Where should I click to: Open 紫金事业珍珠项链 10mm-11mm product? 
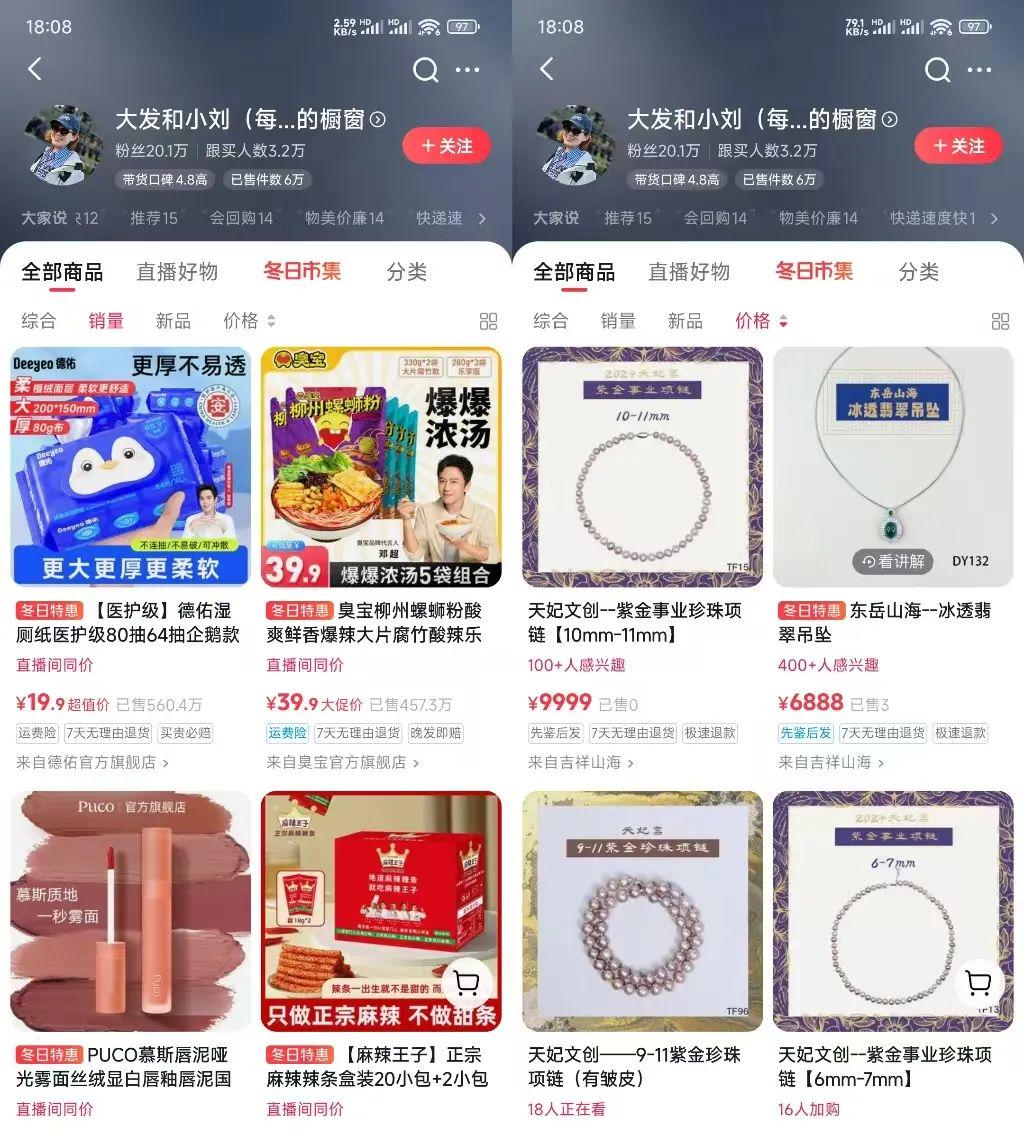click(x=642, y=466)
